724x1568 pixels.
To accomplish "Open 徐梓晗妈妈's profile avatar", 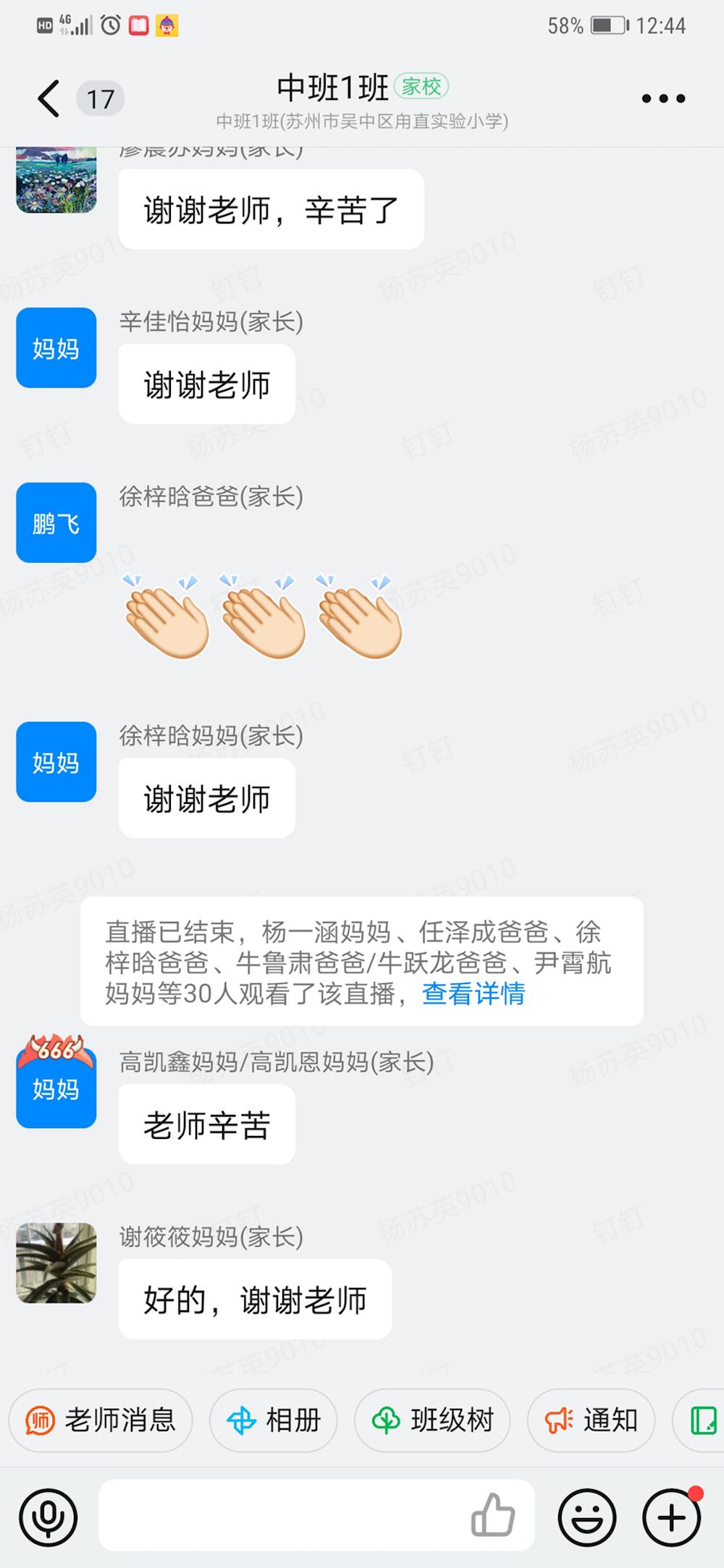I will pos(56,762).
